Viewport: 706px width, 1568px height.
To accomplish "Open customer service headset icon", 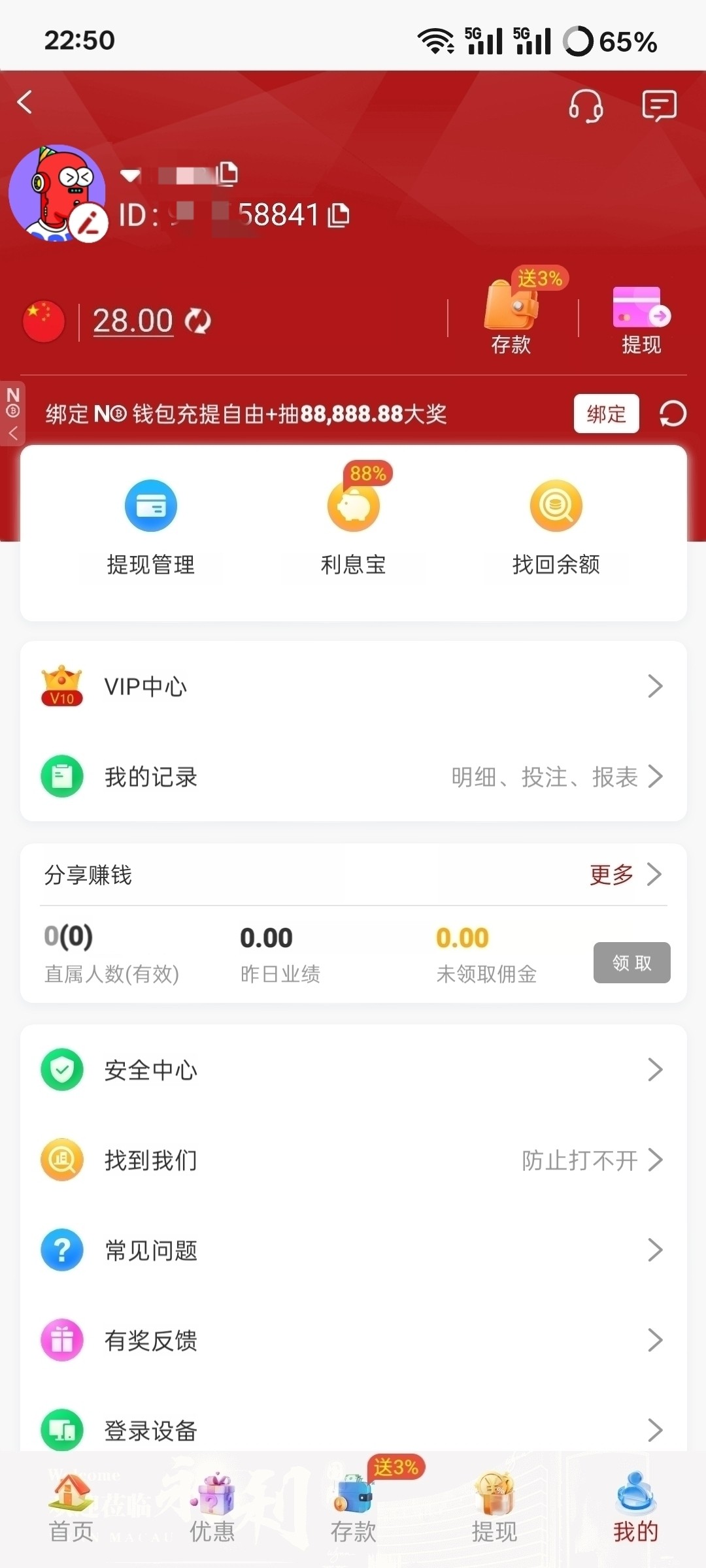I will point(585,106).
